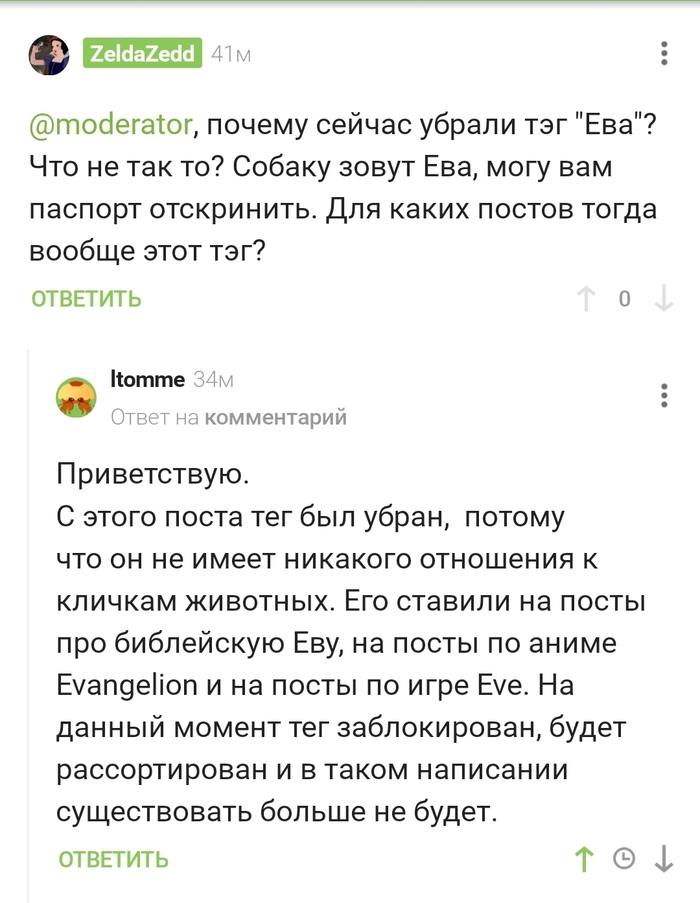Tap the Itomme username

pos(147,380)
